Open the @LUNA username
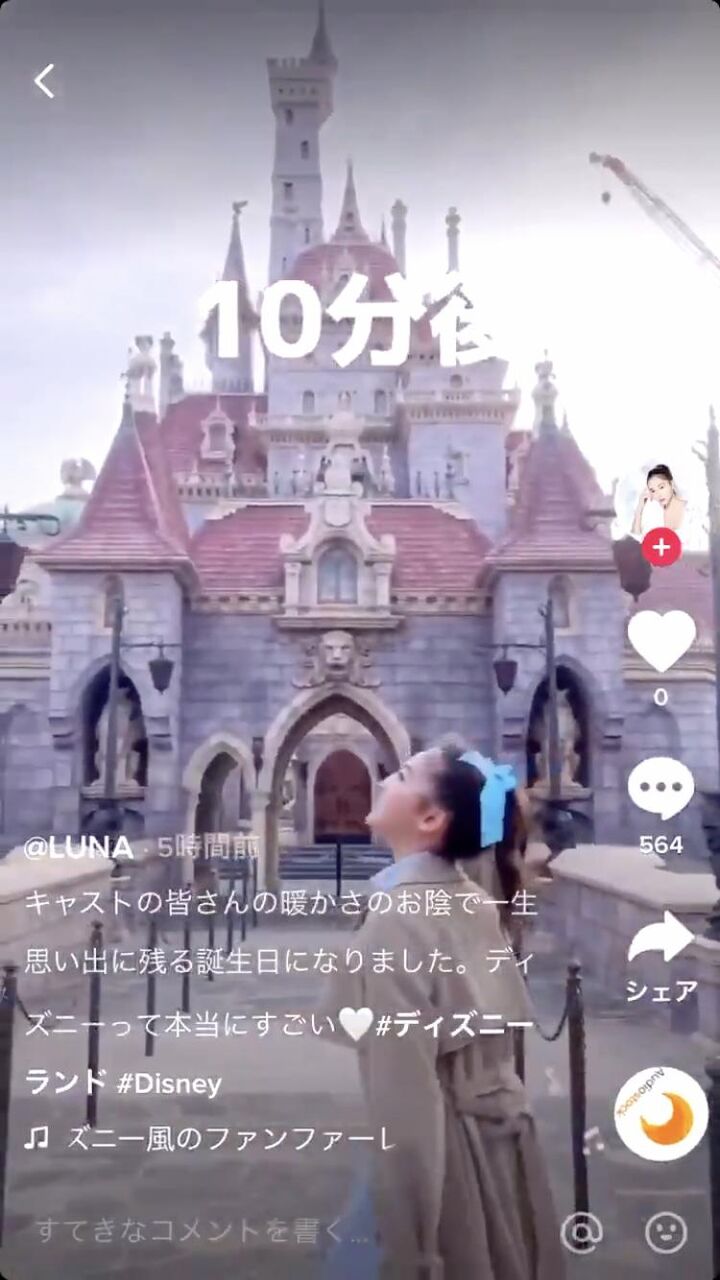720x1280 pixels. tap(78, 848)
